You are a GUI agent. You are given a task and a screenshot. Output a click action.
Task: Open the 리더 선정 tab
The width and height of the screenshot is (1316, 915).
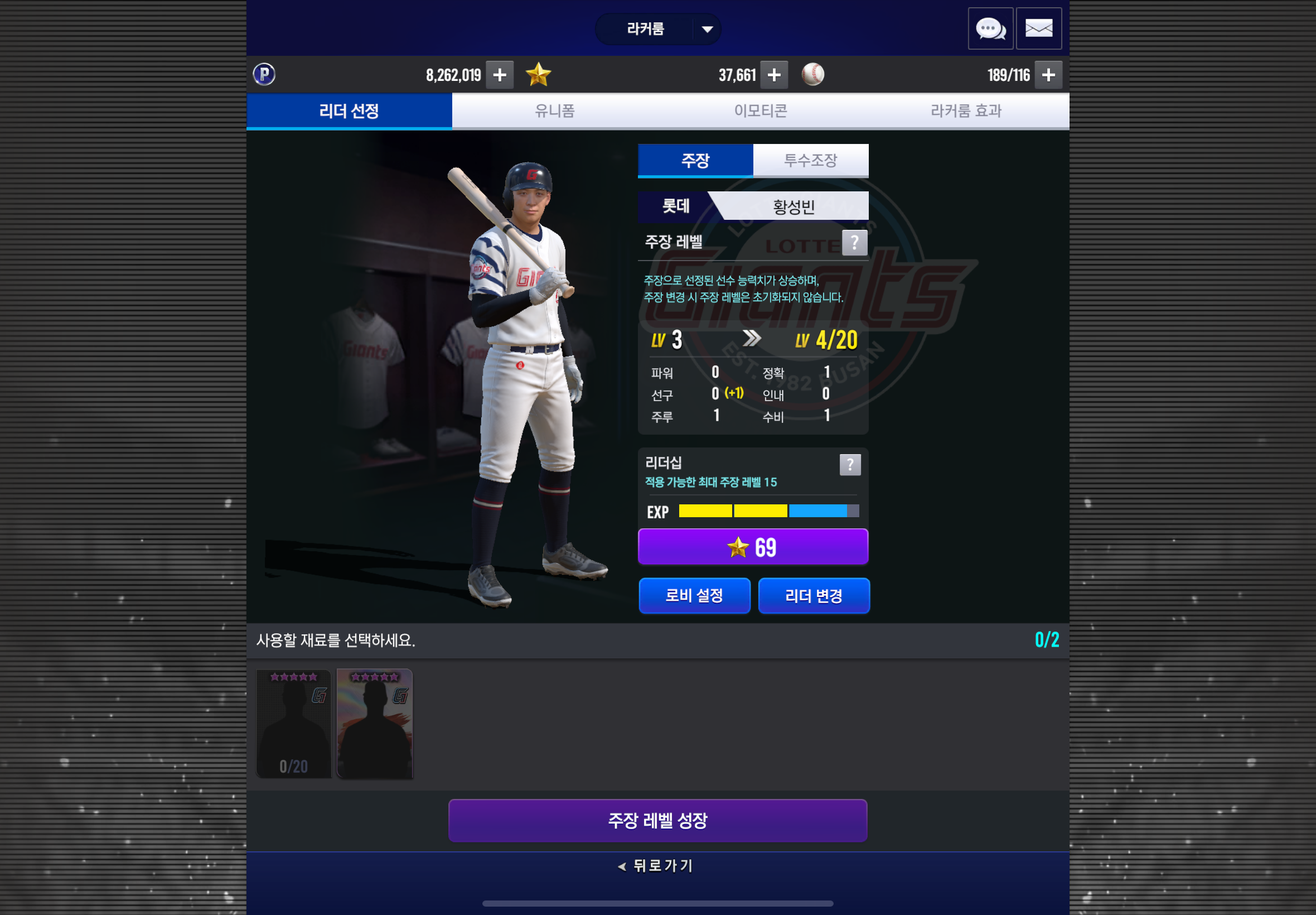(x=349, y=110)
